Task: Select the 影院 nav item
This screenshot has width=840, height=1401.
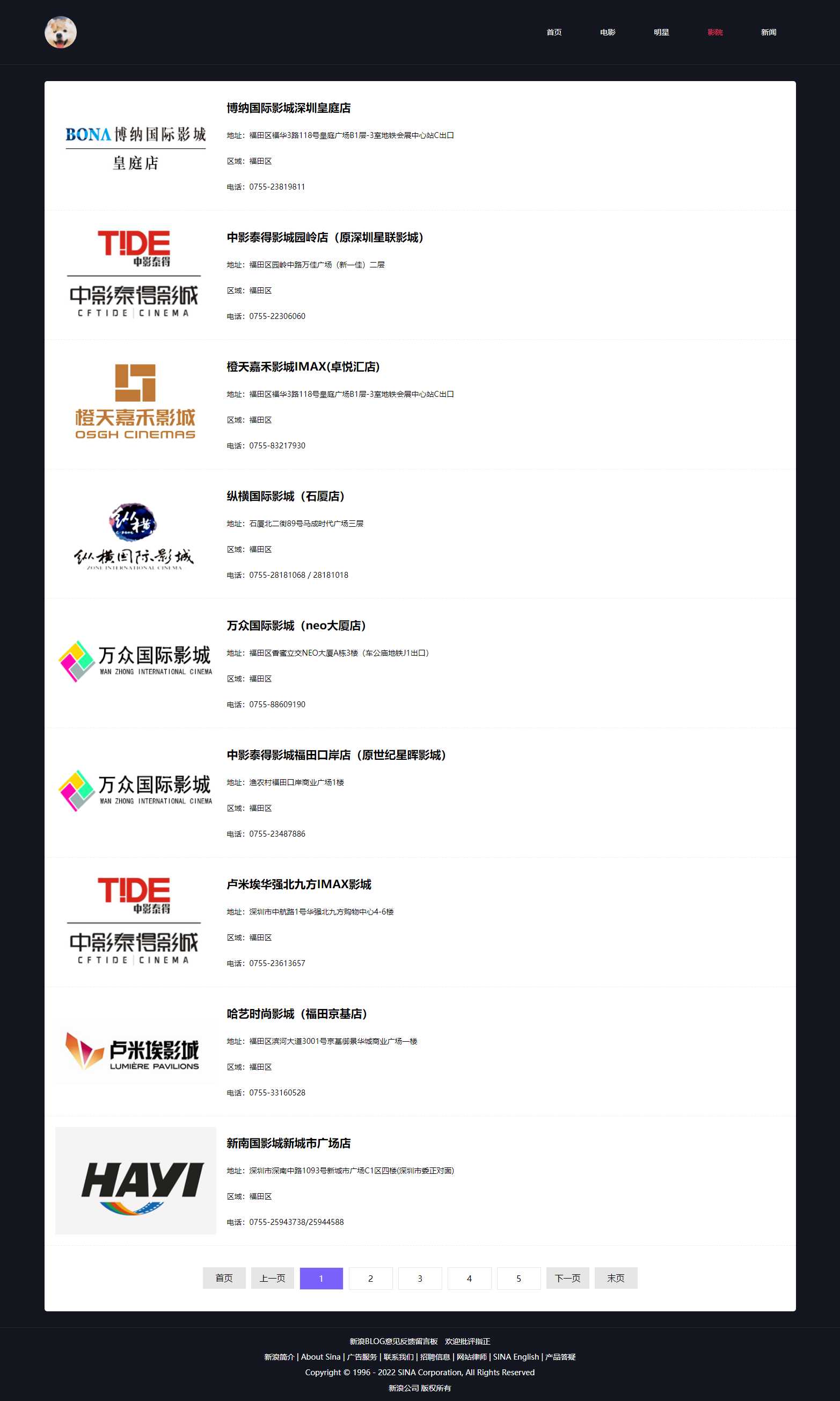Action: 715,32
